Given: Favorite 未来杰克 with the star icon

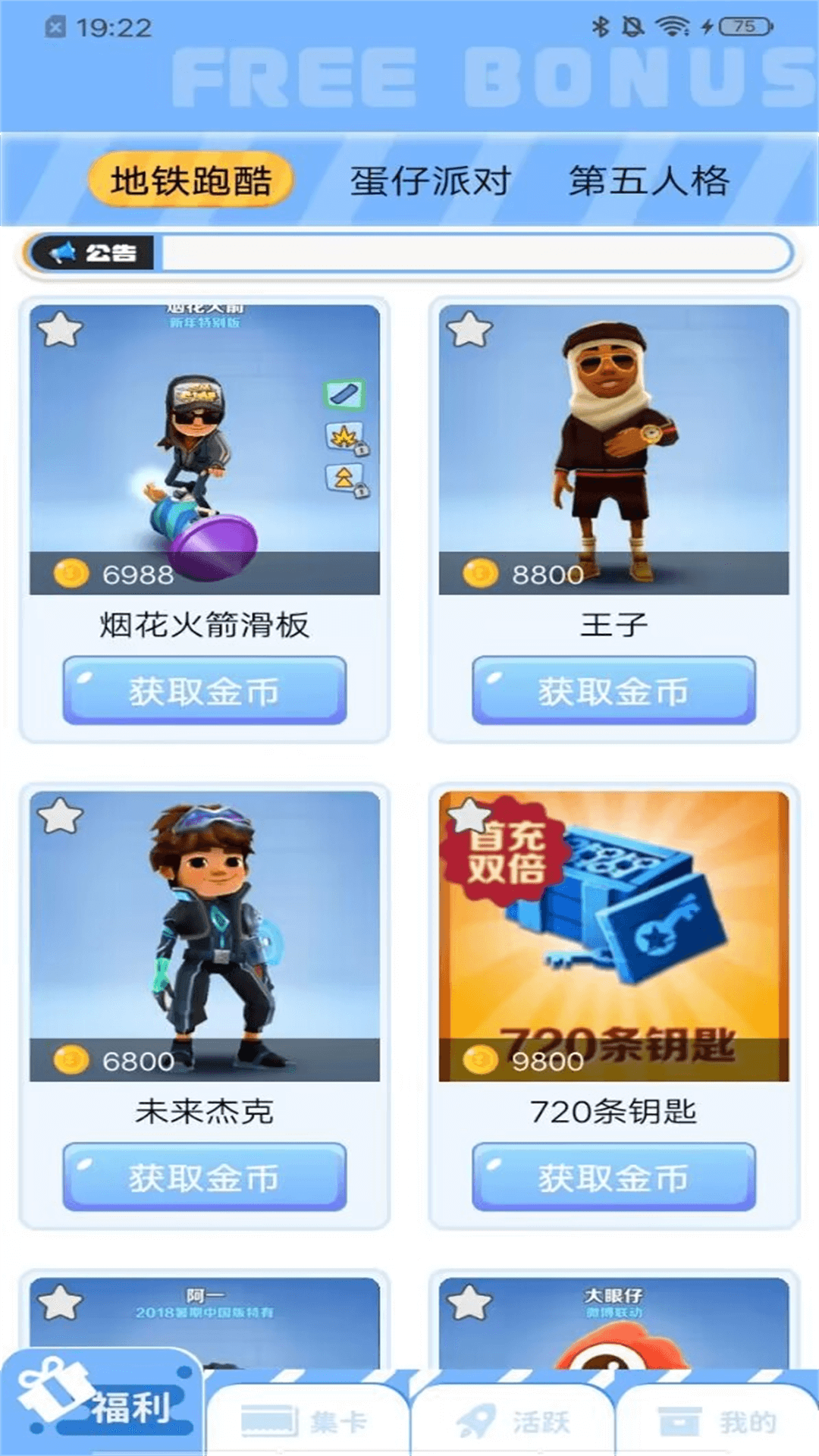Looking at the screenshot, I should (60, 817).
